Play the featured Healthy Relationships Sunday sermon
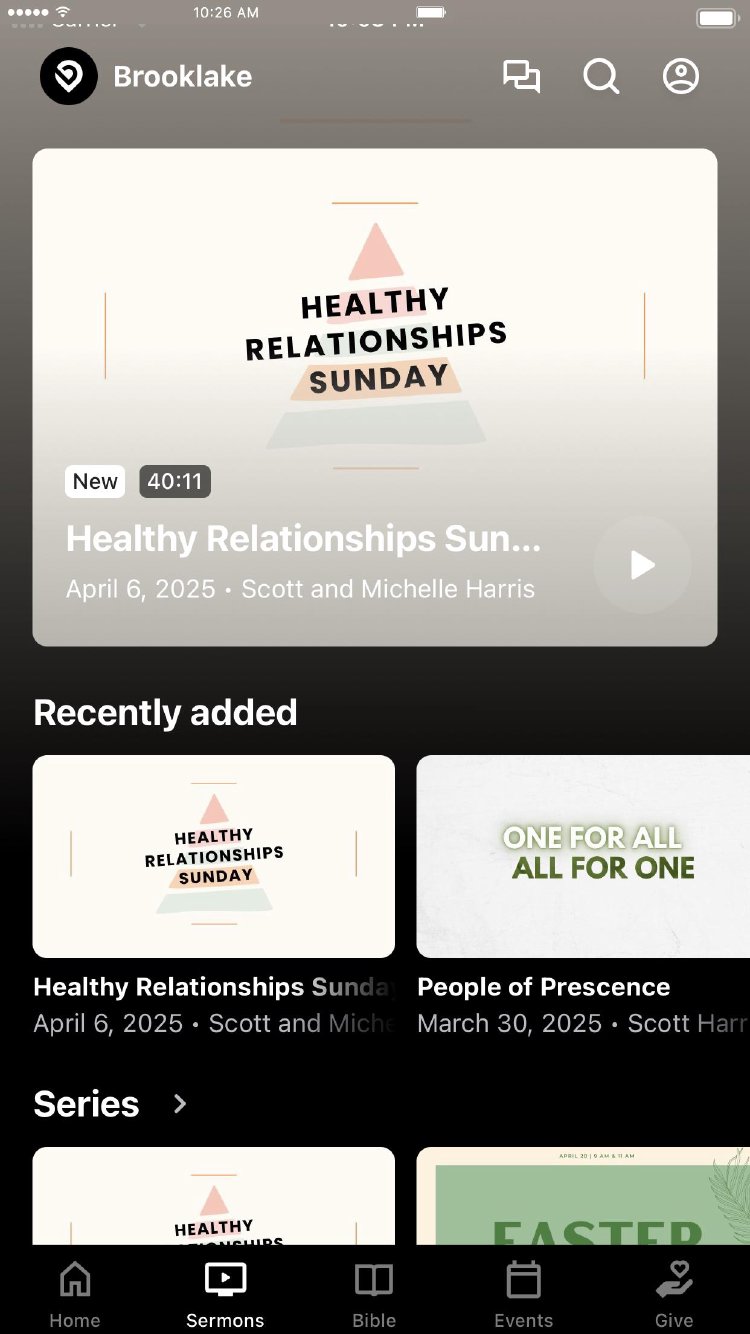The width and height of the screenshot is (750, 1334). 642,565
